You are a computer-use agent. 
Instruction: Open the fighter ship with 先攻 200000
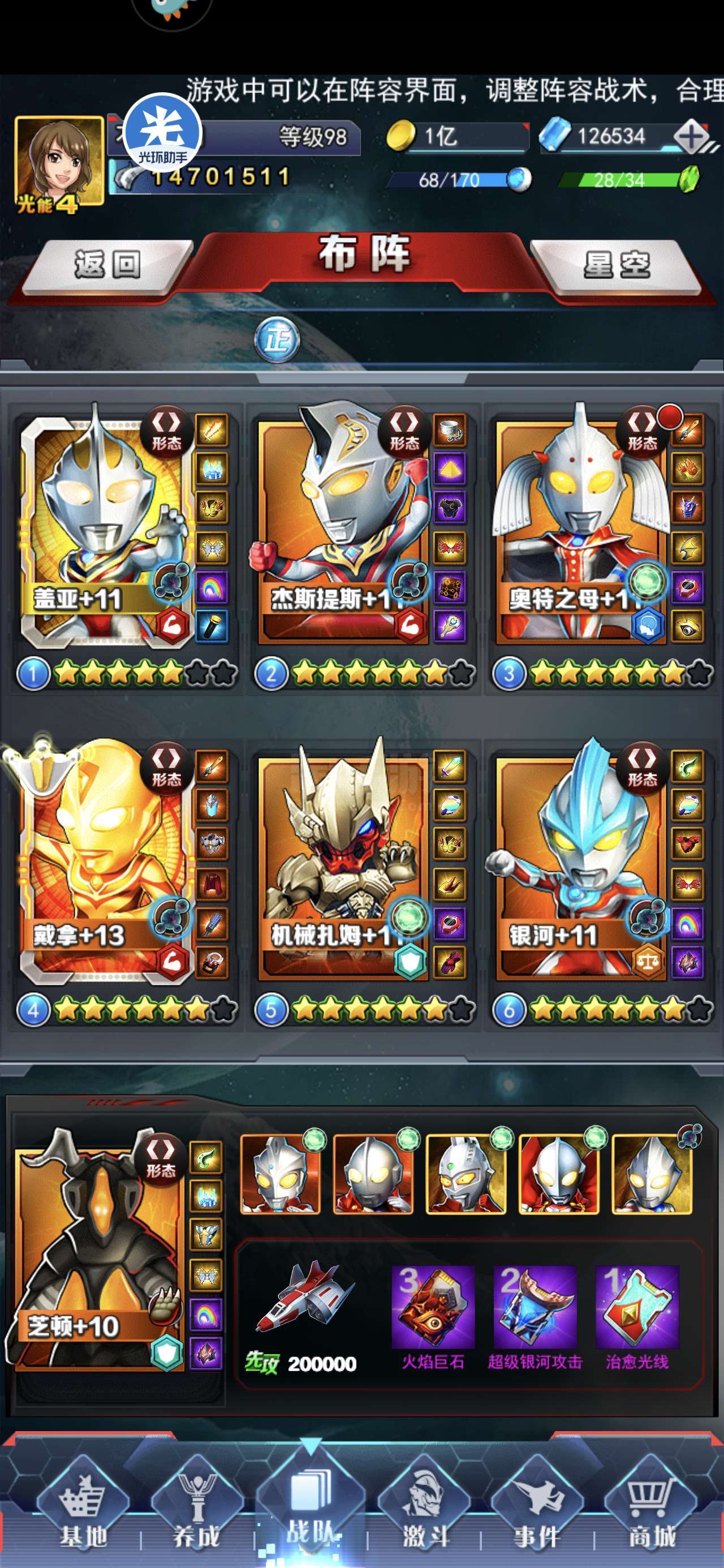303,1316
